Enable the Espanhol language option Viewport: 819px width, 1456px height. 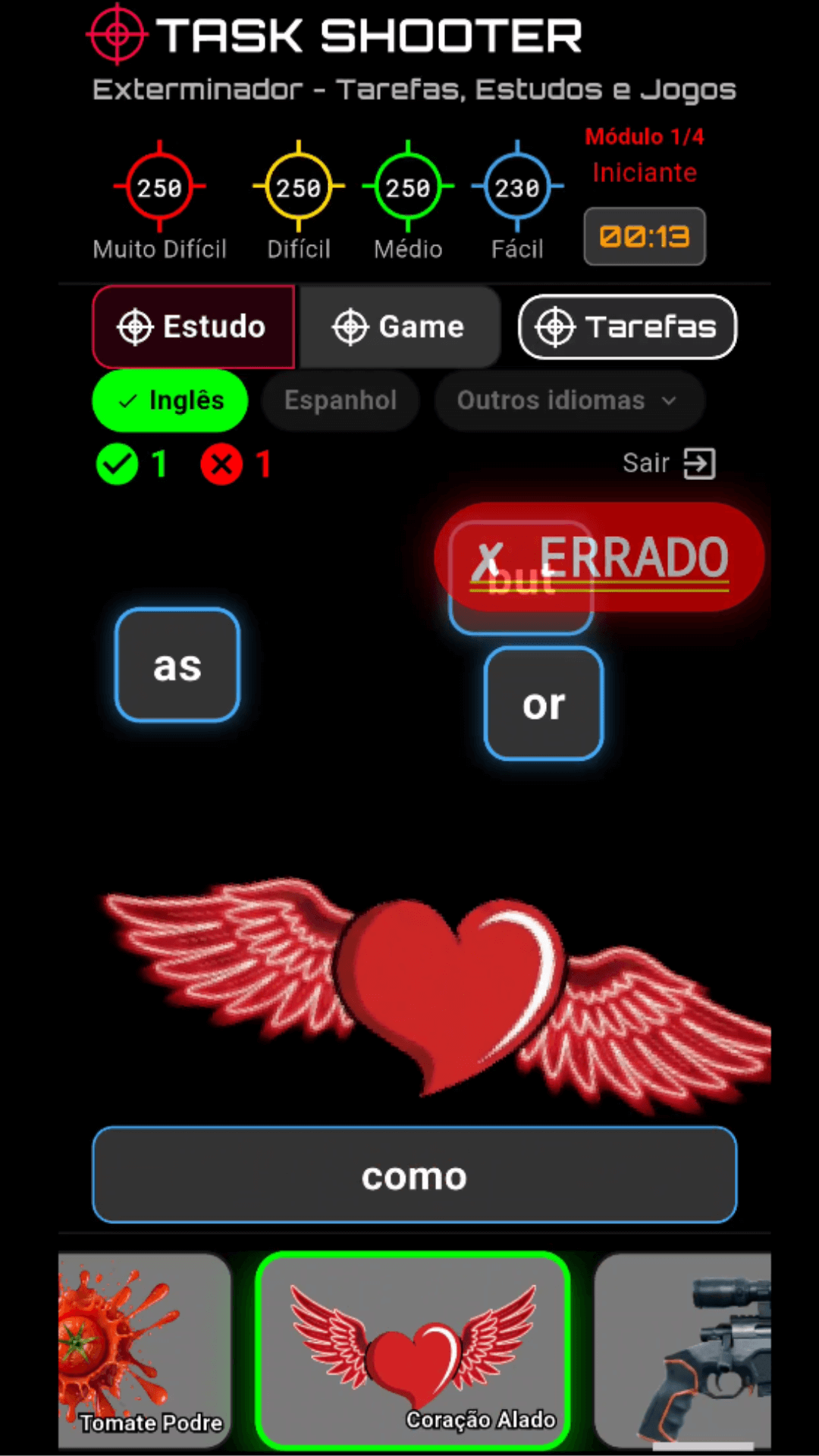coord(340,400)
